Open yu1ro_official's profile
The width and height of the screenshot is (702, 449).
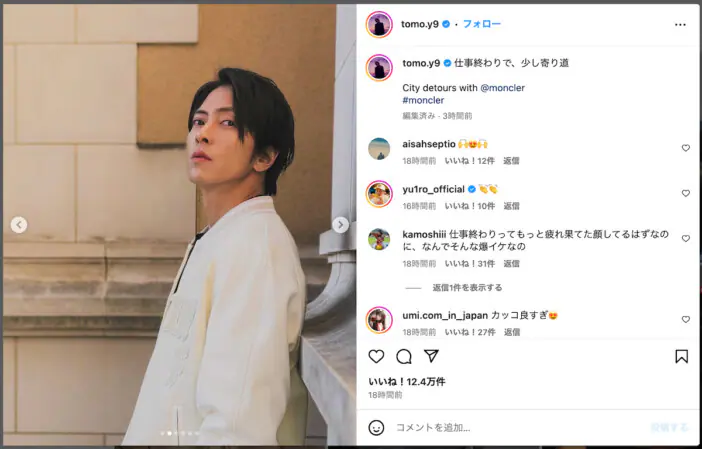tap(433, 189)
